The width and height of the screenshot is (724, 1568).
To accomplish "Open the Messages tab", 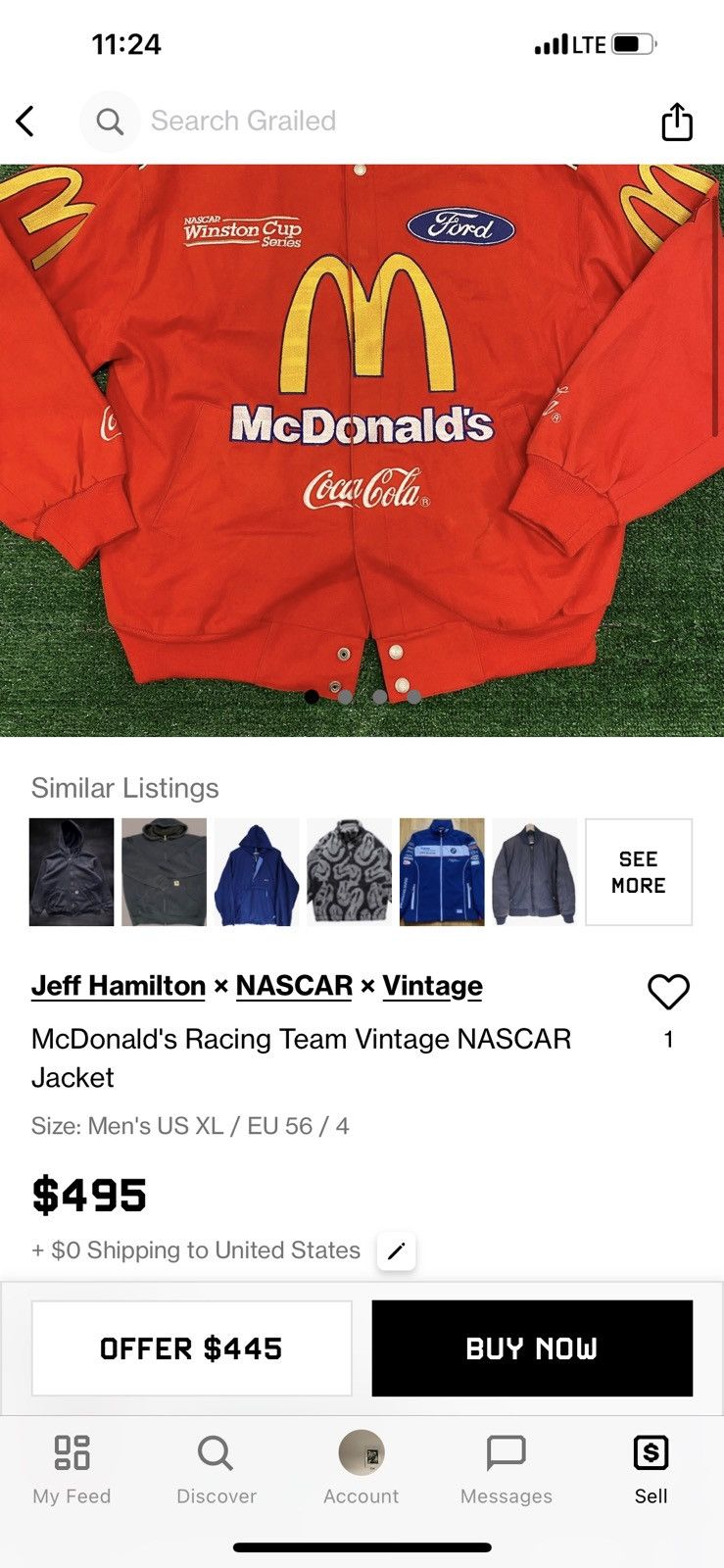I will (507, 1468).
